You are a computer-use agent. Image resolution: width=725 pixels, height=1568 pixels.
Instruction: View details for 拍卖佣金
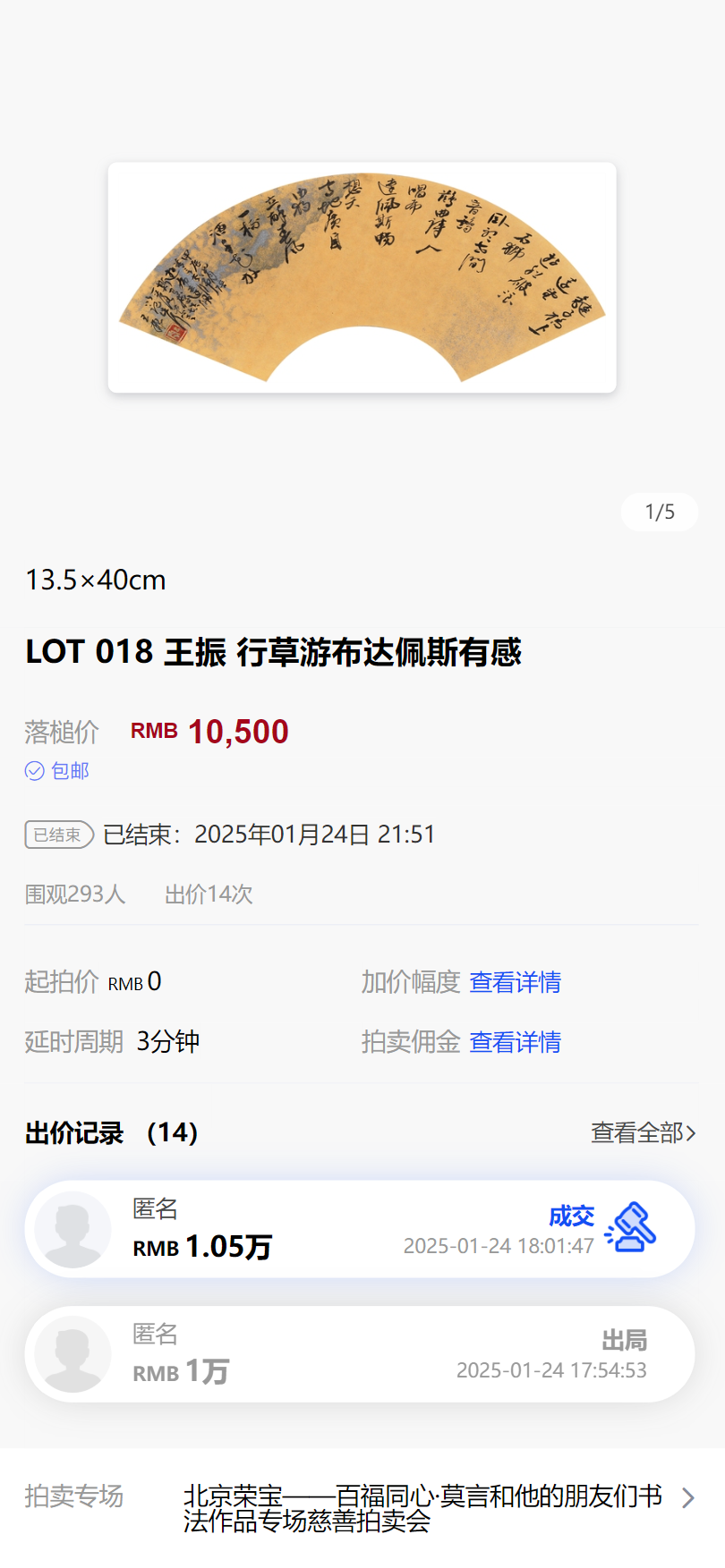point(515,1042)
